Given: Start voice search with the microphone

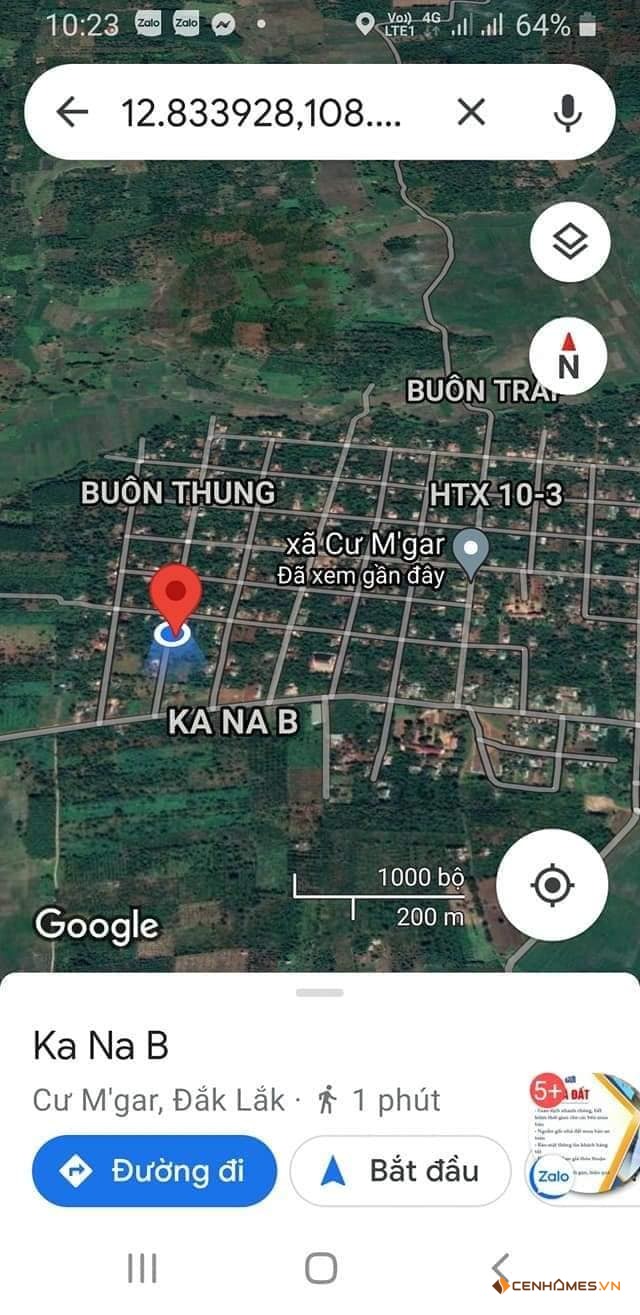Looking at the screenshot, I should pyautogui.click(x=568, y=112).
